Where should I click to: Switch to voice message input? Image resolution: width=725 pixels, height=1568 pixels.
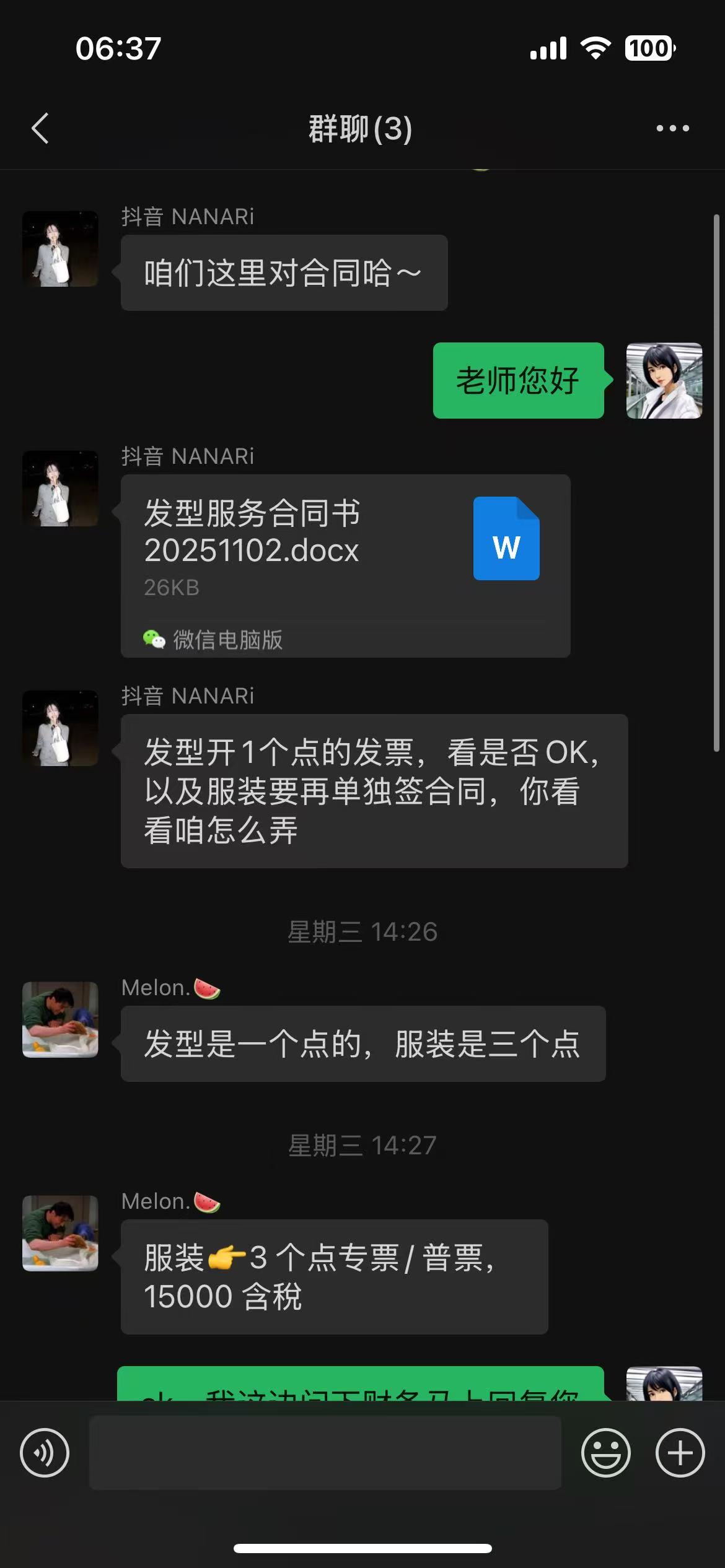click(45, 1452)
